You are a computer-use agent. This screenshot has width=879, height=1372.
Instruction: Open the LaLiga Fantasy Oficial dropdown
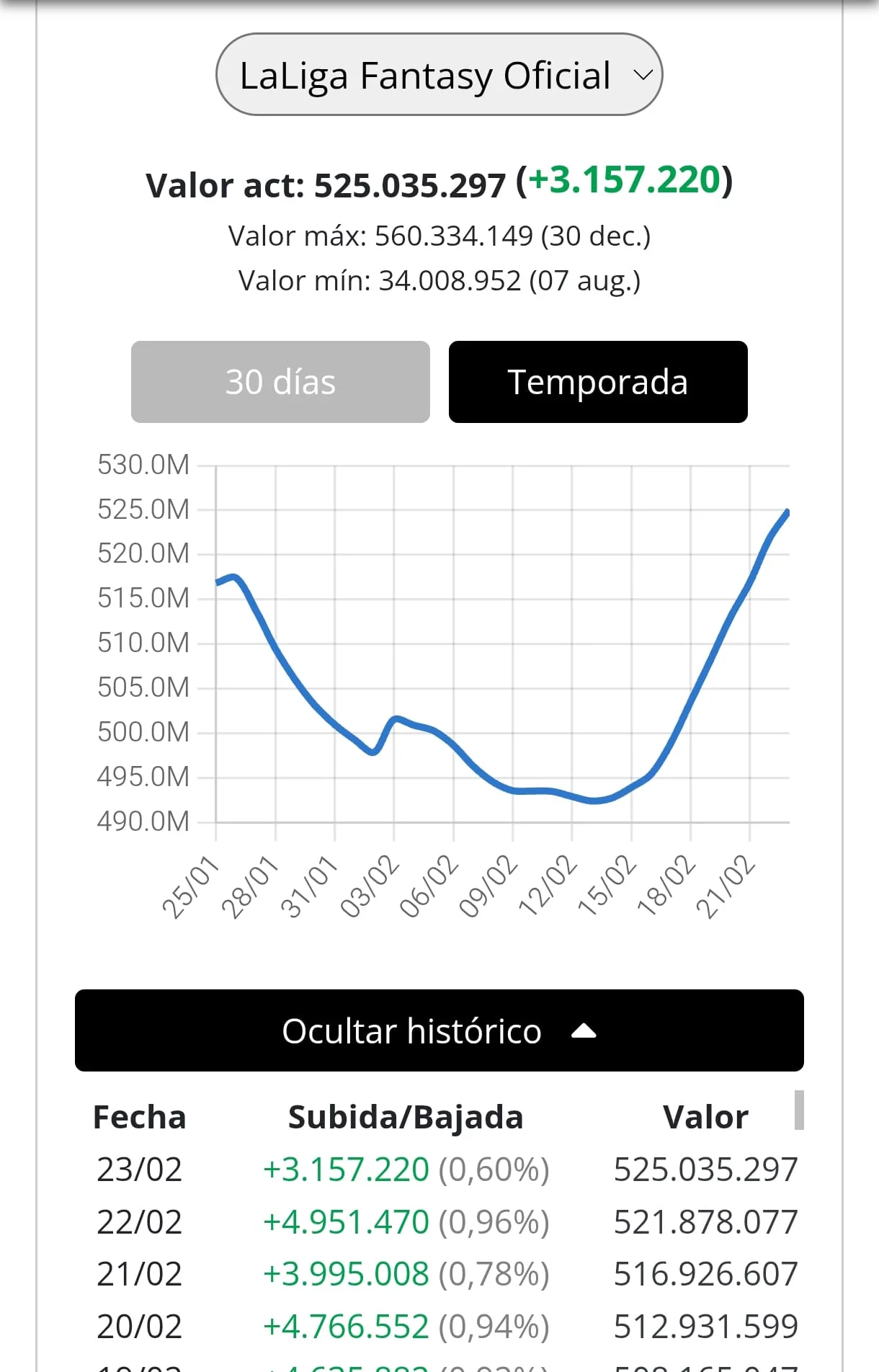439,75
